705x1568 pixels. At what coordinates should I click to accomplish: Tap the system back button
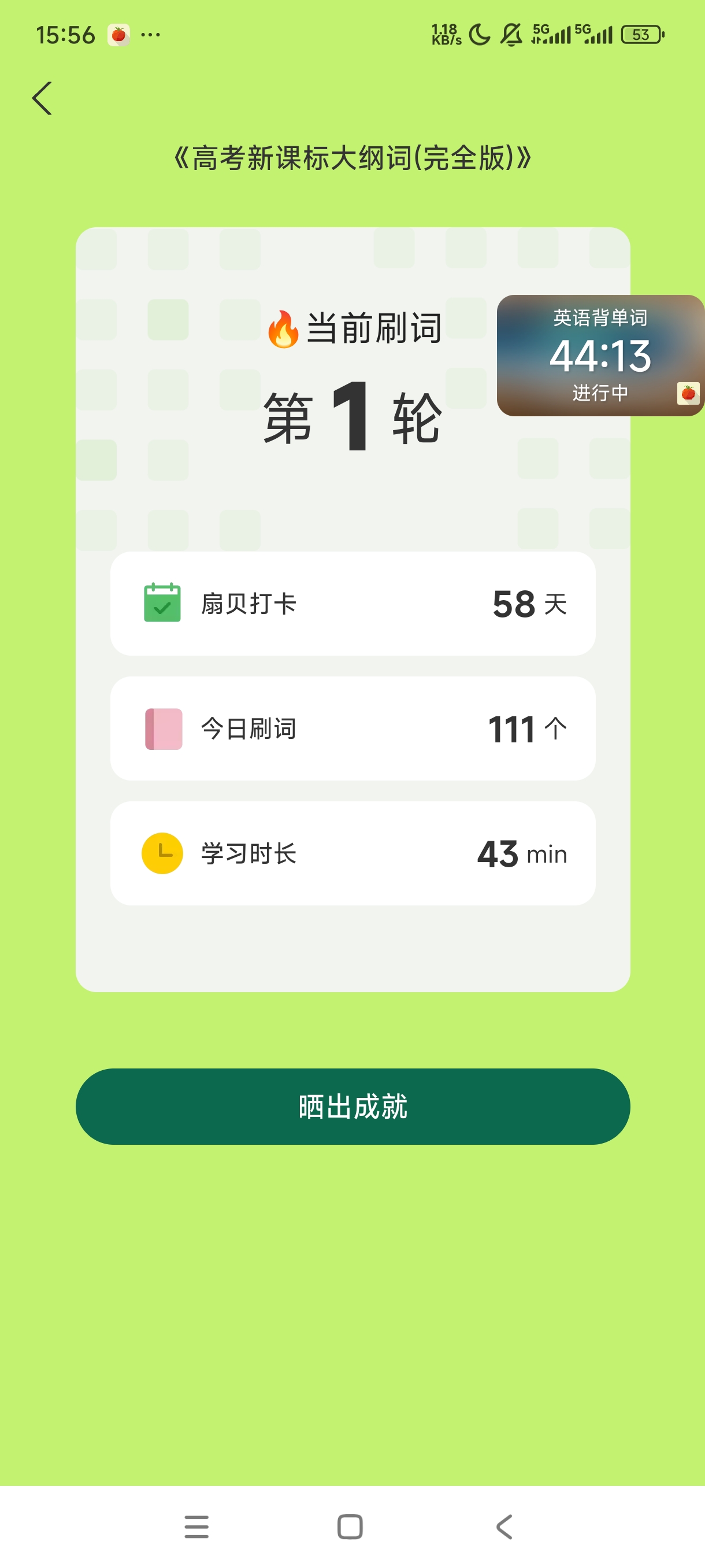point(504,1526)
